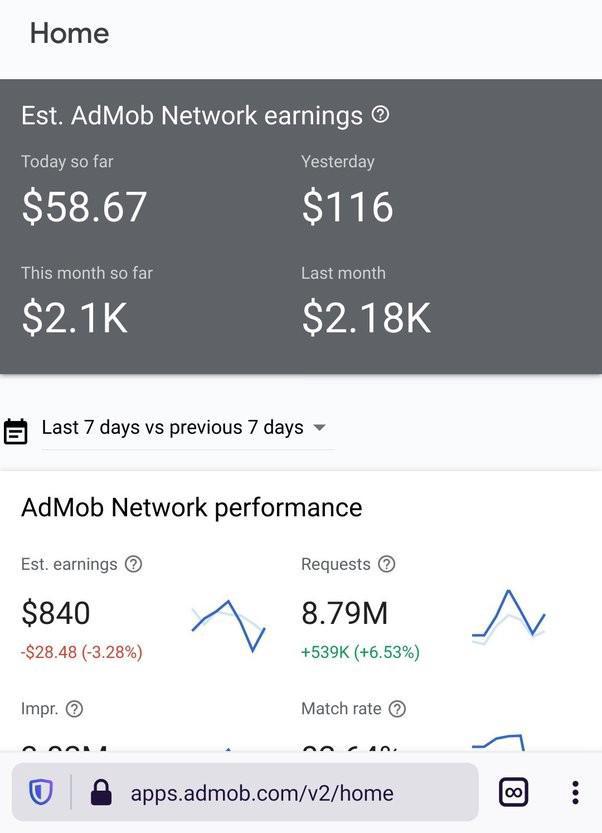Show help info for Impr. metric
The height and width of the screenshot is (833, 602).
click(74, 709)
